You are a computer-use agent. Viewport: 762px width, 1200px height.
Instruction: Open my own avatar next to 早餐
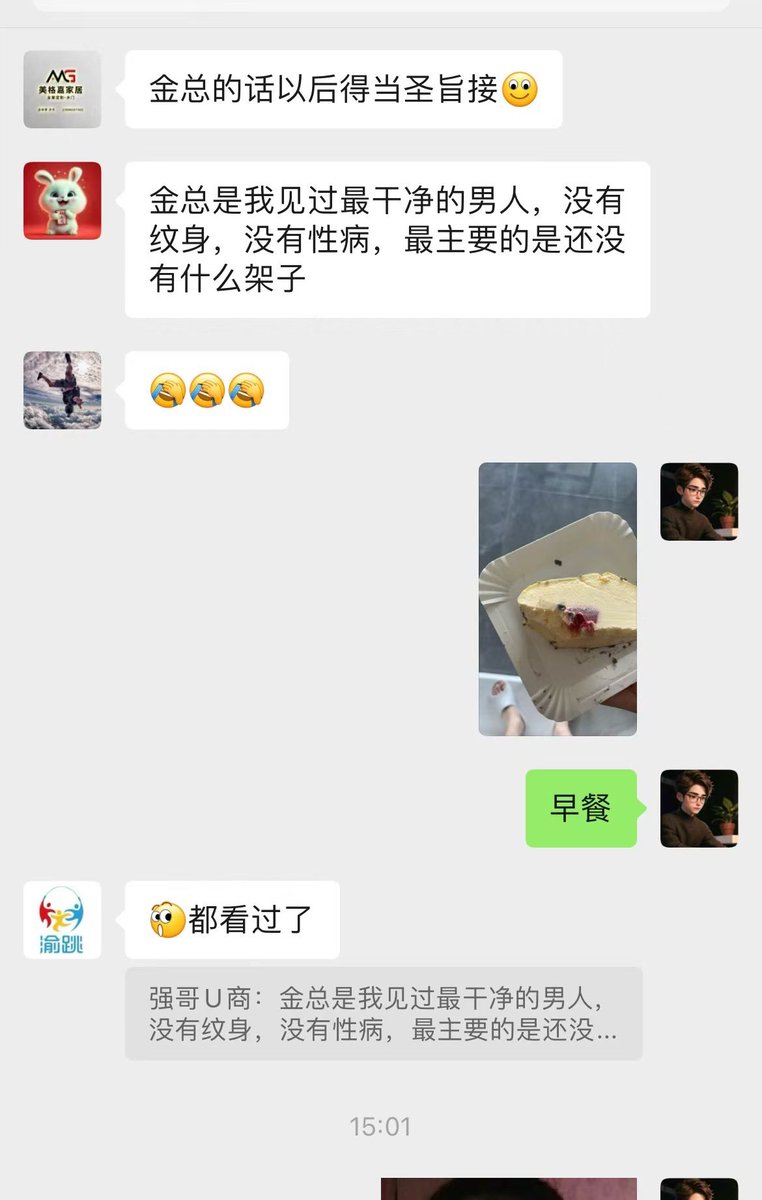coord(699,808)
